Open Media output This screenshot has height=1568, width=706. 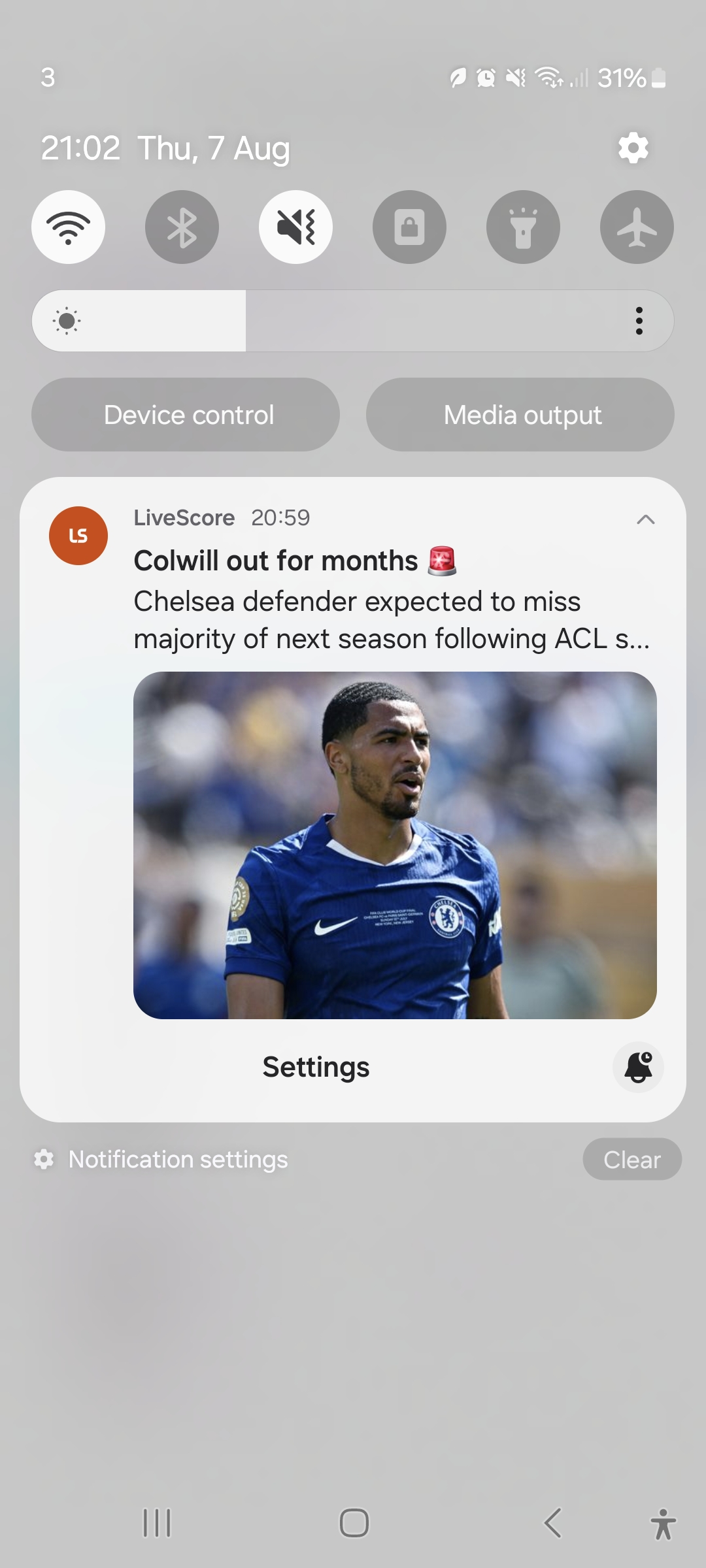click(x=520, y=415)
